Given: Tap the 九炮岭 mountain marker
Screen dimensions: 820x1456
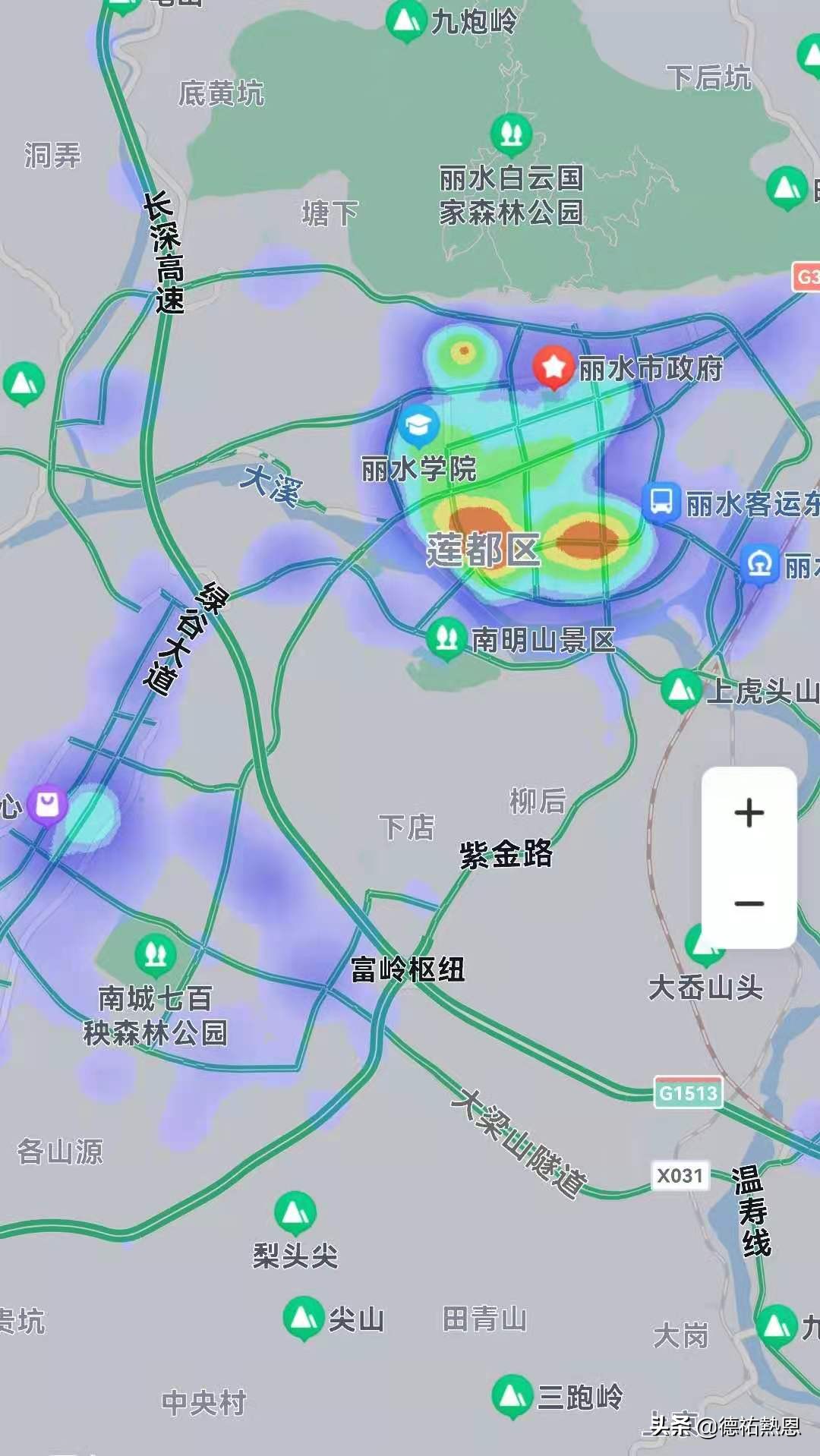Looking at the screenshot, I should [x=405, y=20].
